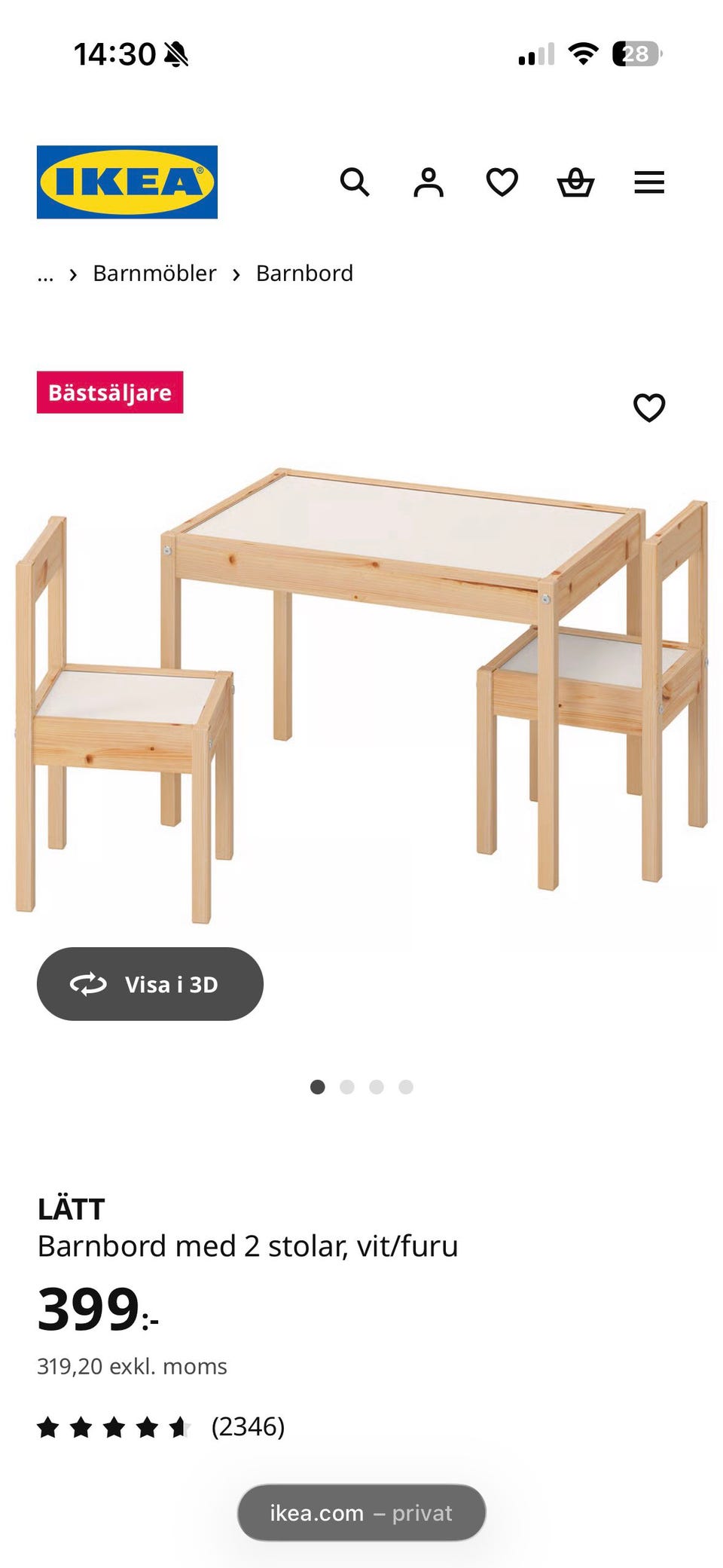Open the Barnbord breadcrumb category
Viewport: 723px width, 1568px height.
tap(304, 273)
